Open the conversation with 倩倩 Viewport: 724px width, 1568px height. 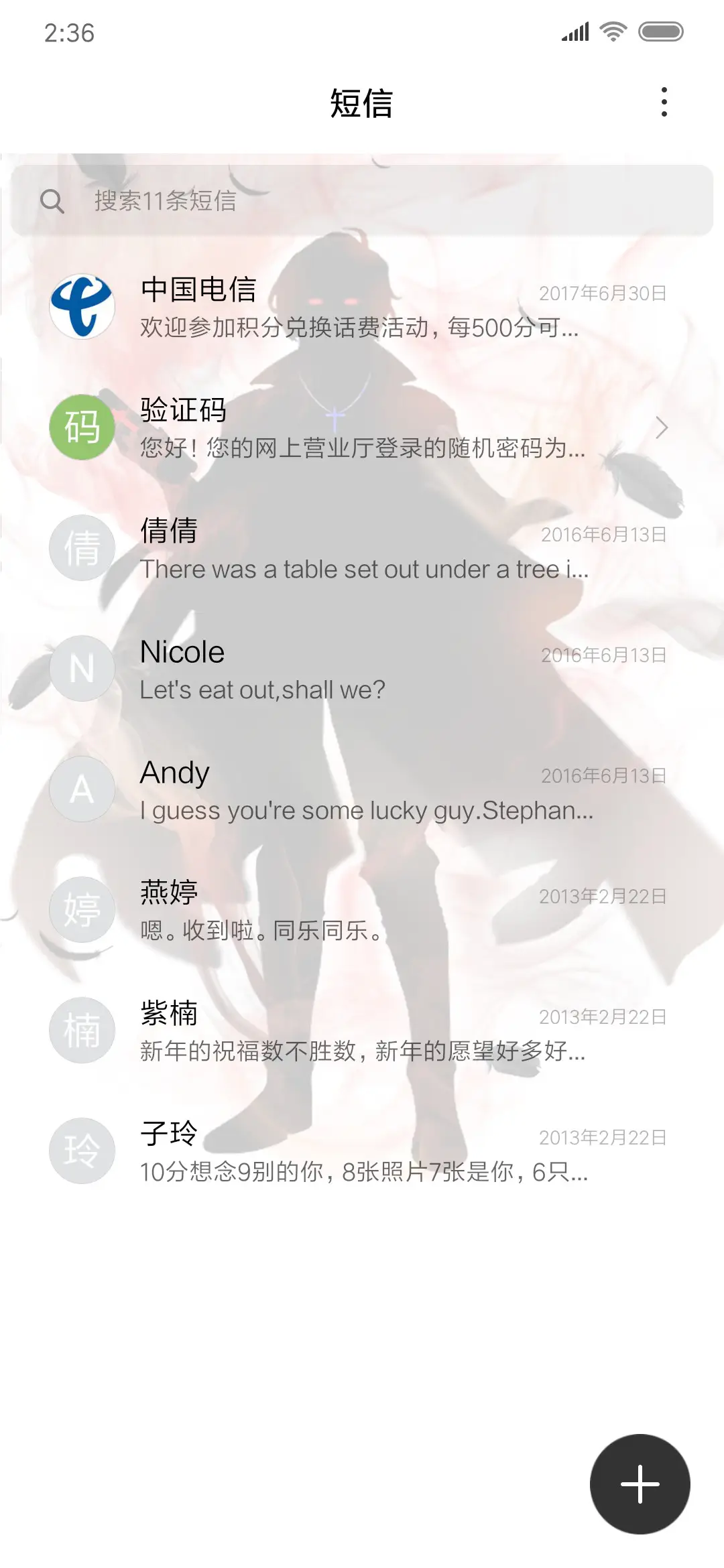pos(362,548)
